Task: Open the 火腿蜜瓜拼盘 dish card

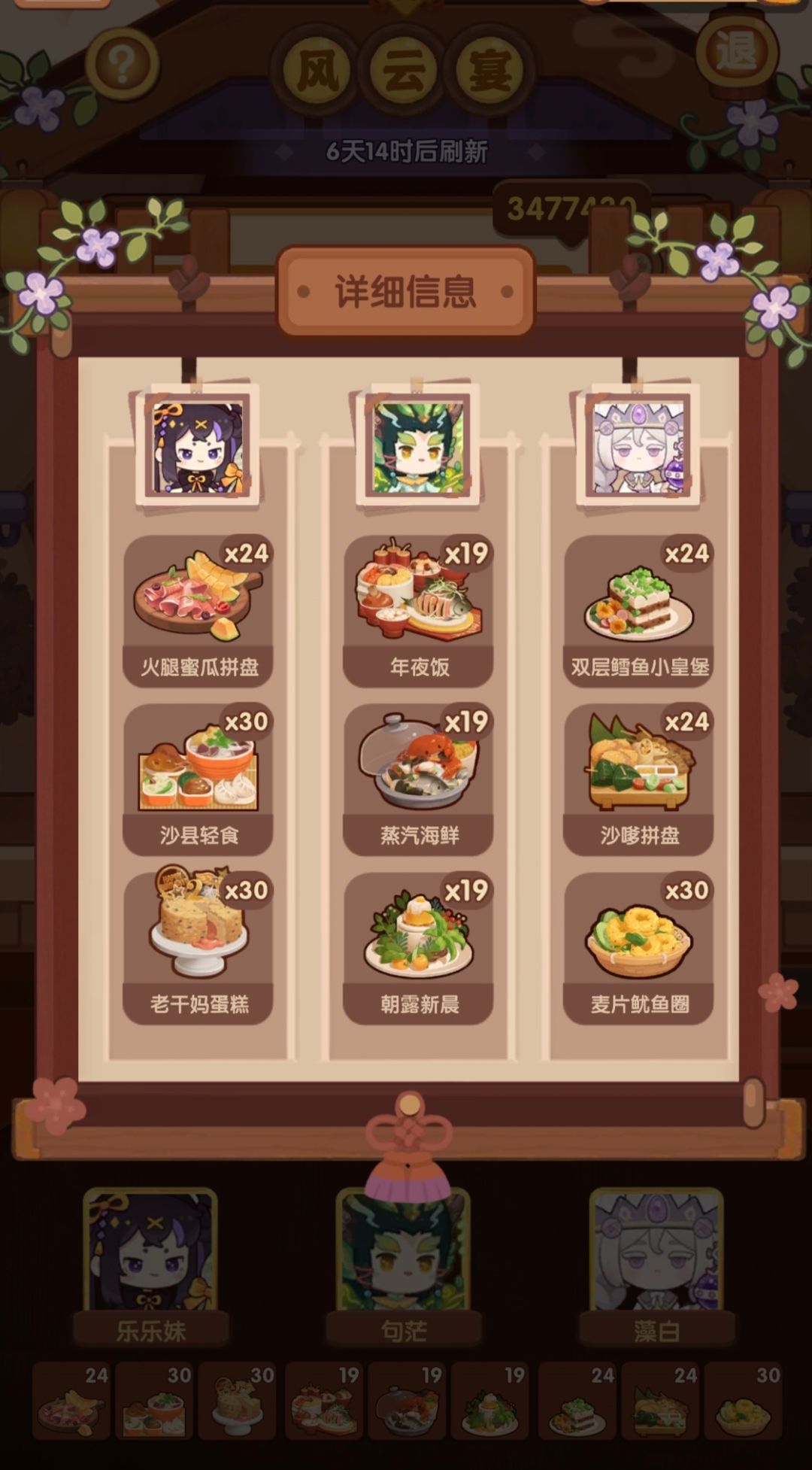Action: pos(198,611)
